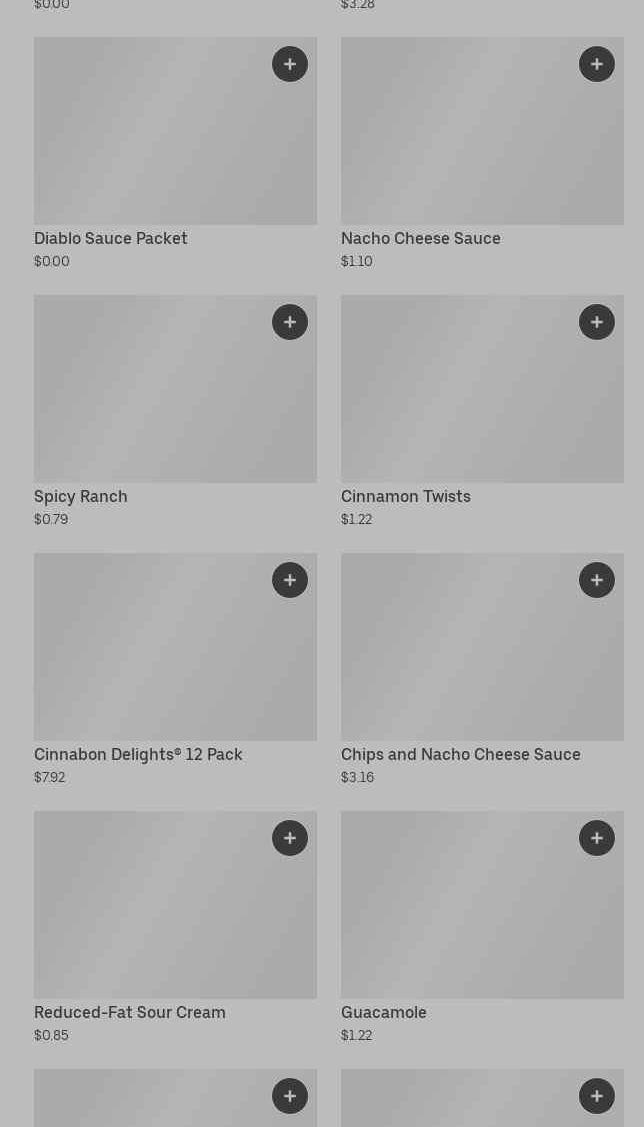Image resolution: width=644 pixels, height=1127 pixels.
Task: Add Cinnamon Twists to the cart
Action: 597,322
